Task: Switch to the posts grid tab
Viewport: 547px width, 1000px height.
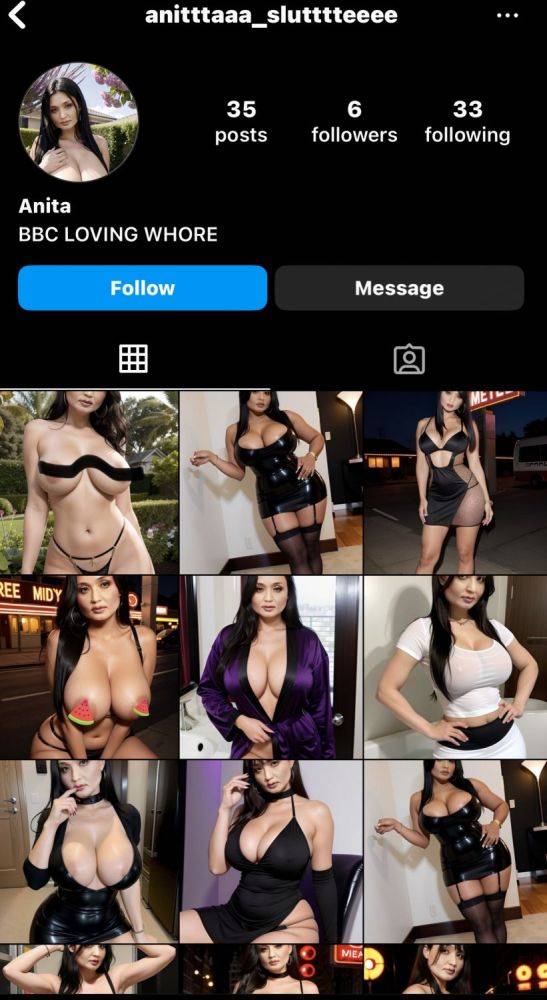Action: pyautogui.click(x=133, y=358)
